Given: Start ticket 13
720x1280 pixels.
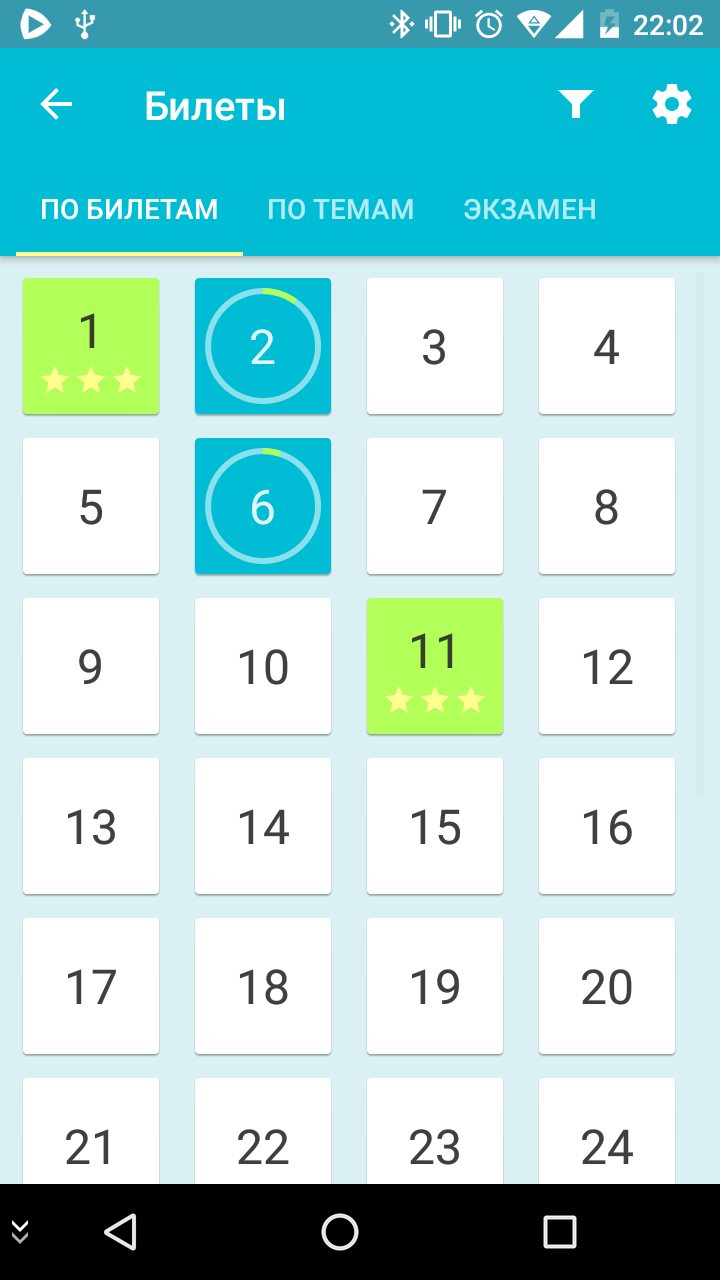Looking at the screenshot, I should click(91, 826).
